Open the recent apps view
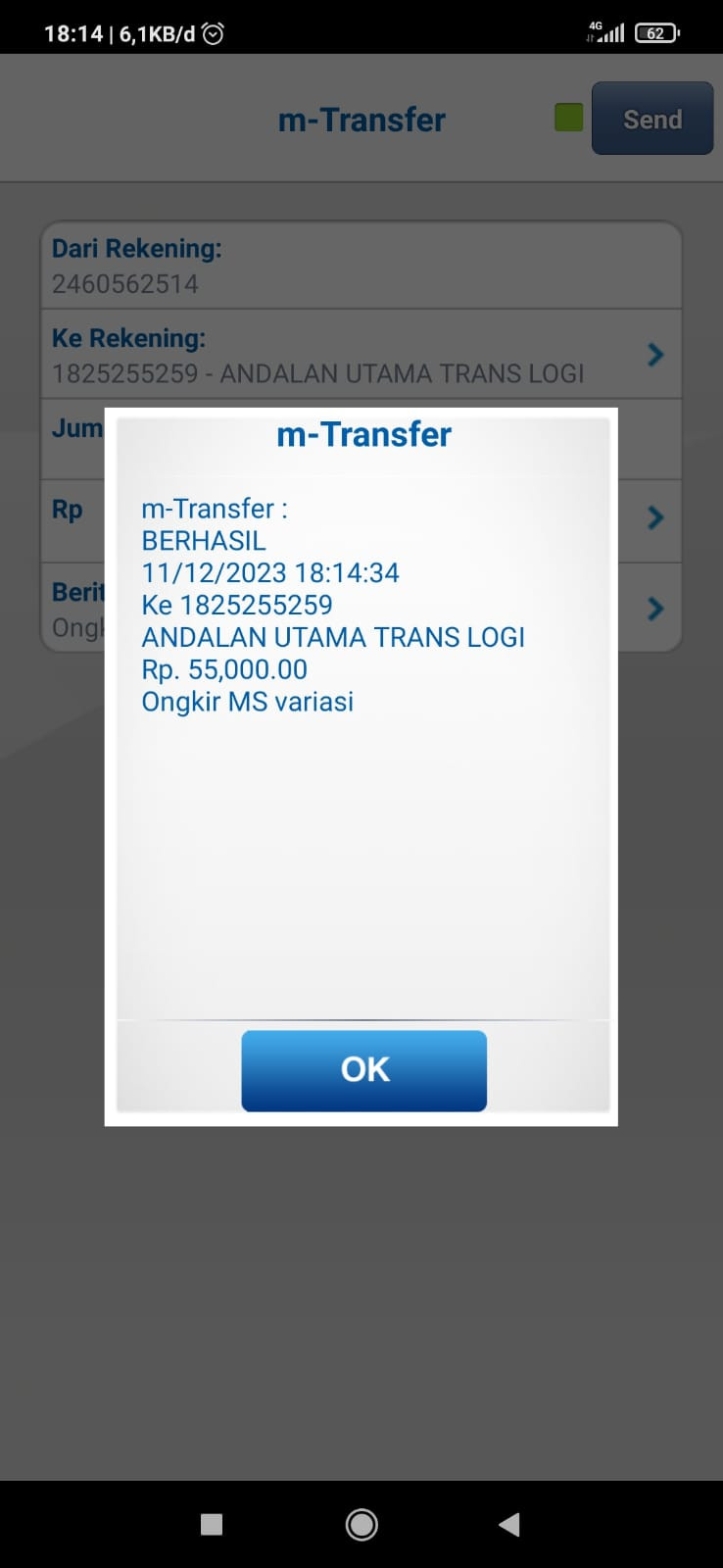Image resolution: width=723 pixels, height=1568 pixels. [x=212, y=1524]
